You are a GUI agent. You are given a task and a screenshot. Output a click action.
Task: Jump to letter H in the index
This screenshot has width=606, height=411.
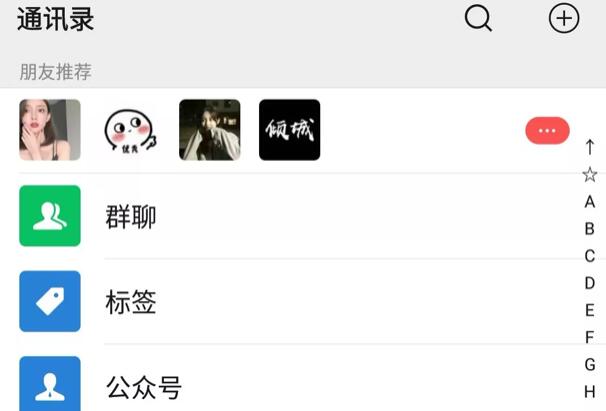click(x=590, y=391)
